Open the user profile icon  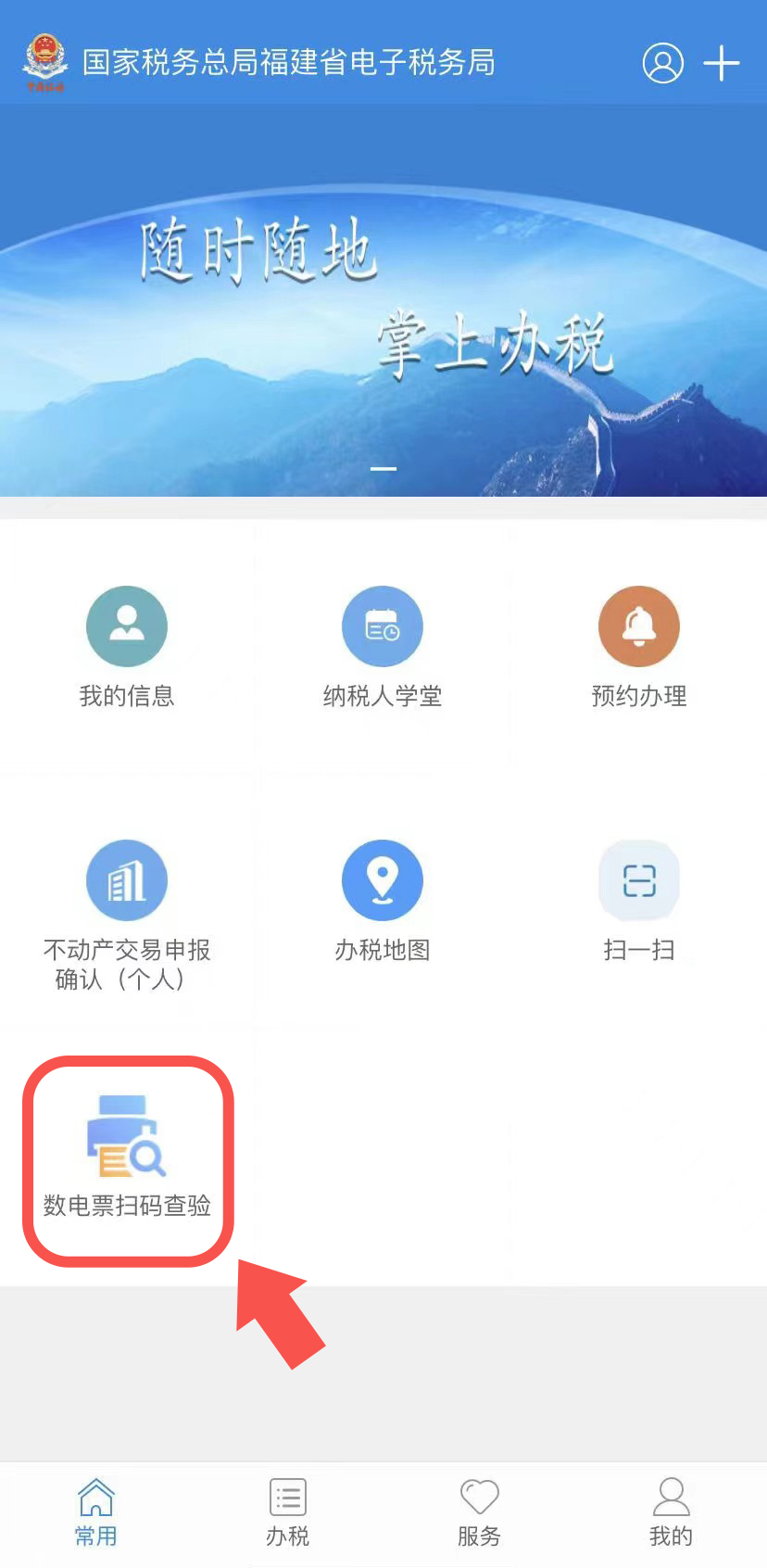[x=662, y=63]
